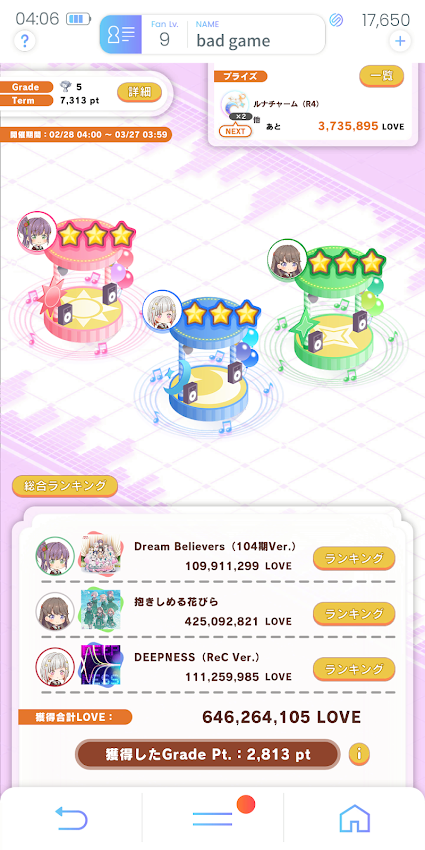Go back with the return arrow
This screenshot has width=425, height=850.
click(x=71, y=818)
